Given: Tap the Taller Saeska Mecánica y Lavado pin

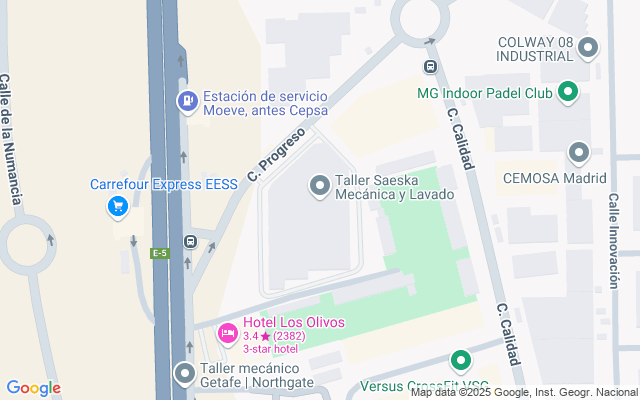Looking at the screenshot, I should point(319,186).
